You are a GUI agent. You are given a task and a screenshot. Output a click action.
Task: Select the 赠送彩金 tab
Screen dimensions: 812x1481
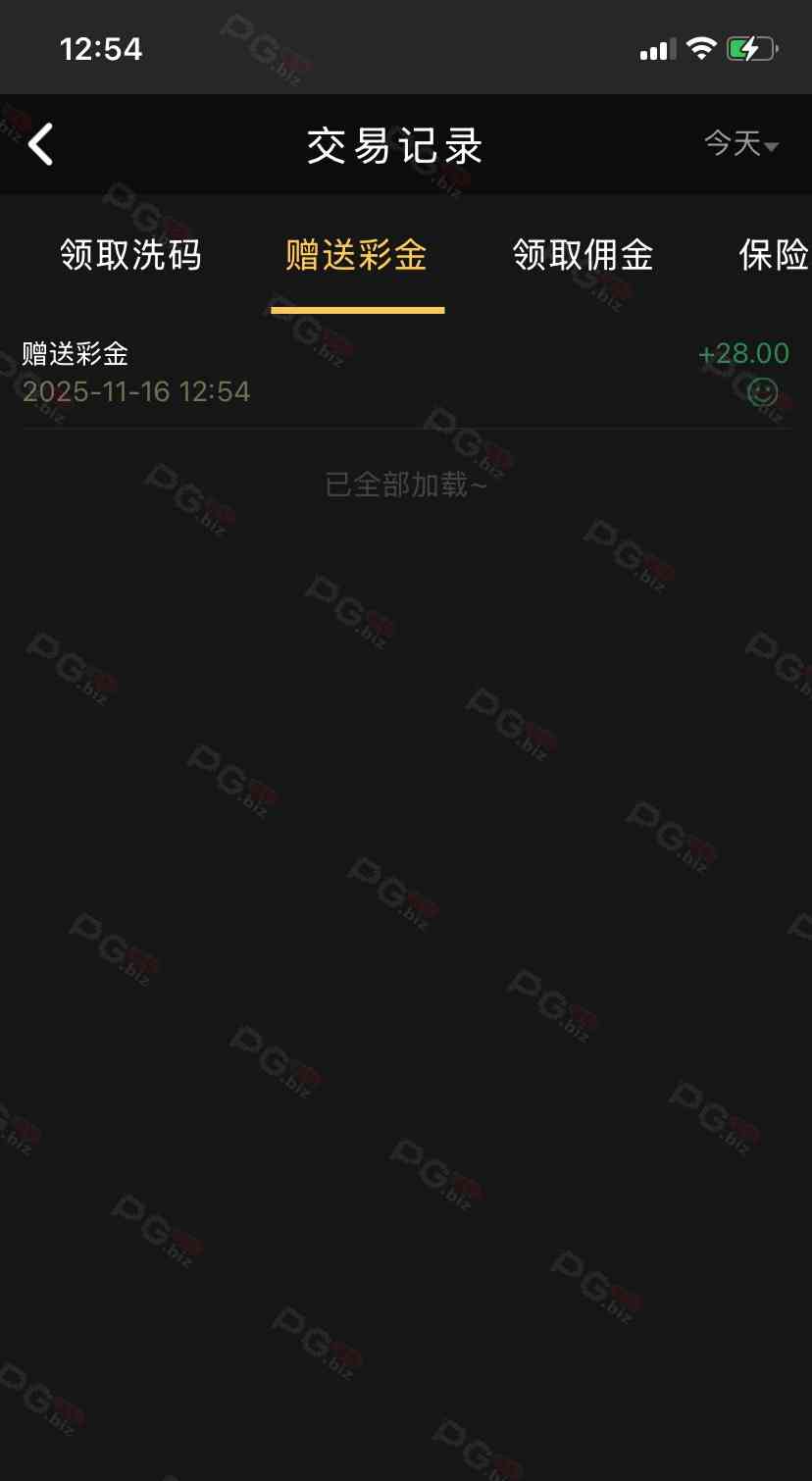(x=357, y=255)
